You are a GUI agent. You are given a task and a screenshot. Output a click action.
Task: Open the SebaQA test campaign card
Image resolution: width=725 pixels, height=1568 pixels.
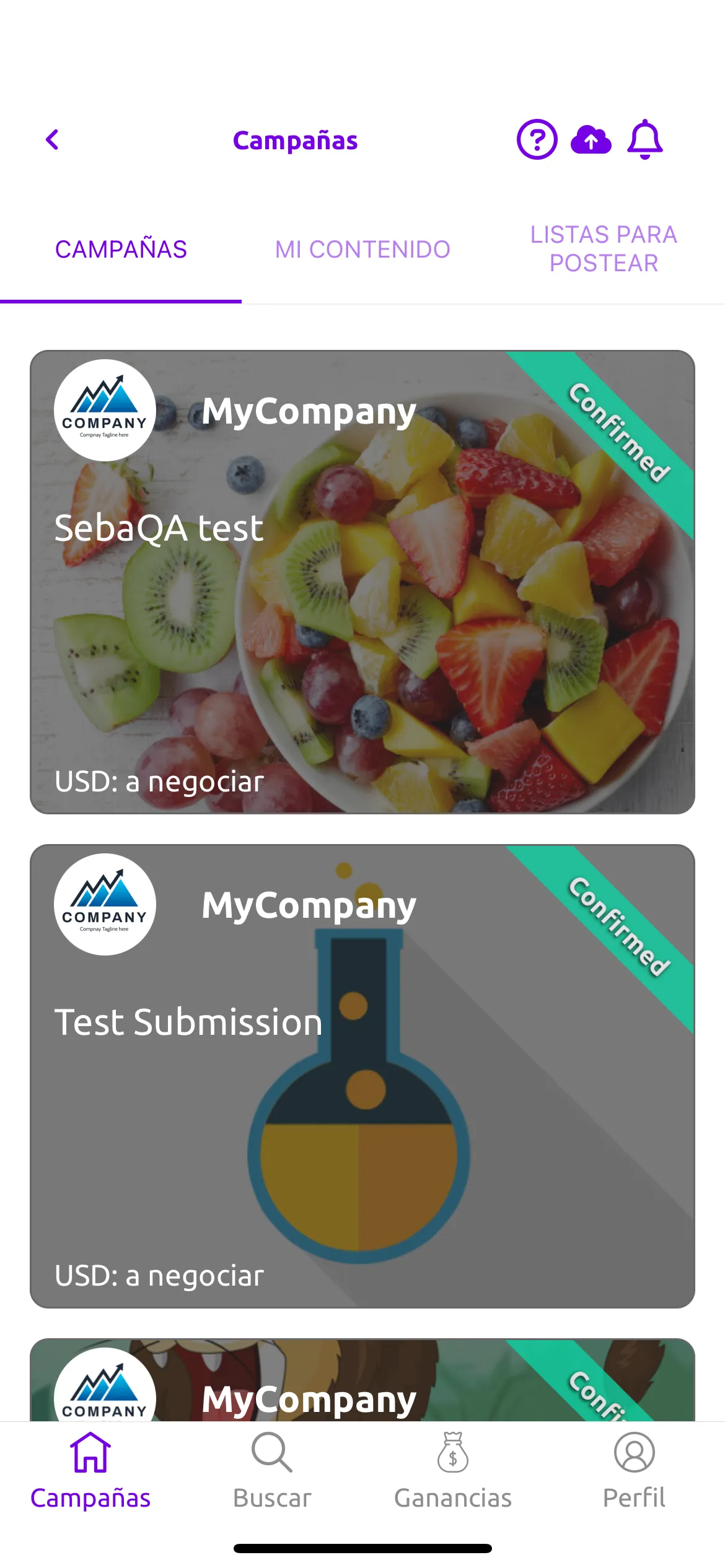click(x=362, y=582)
